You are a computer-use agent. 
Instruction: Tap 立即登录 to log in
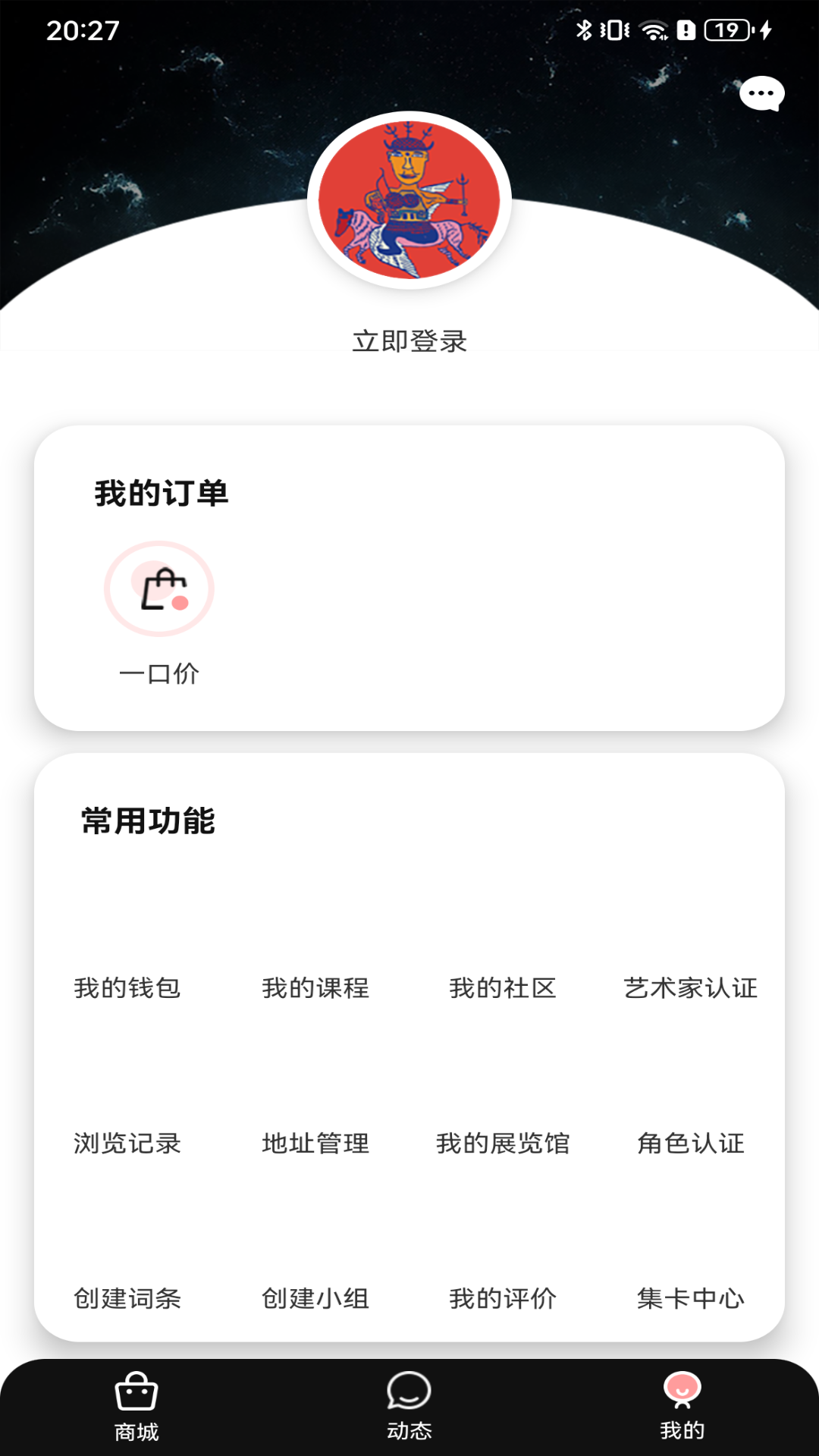409,341
